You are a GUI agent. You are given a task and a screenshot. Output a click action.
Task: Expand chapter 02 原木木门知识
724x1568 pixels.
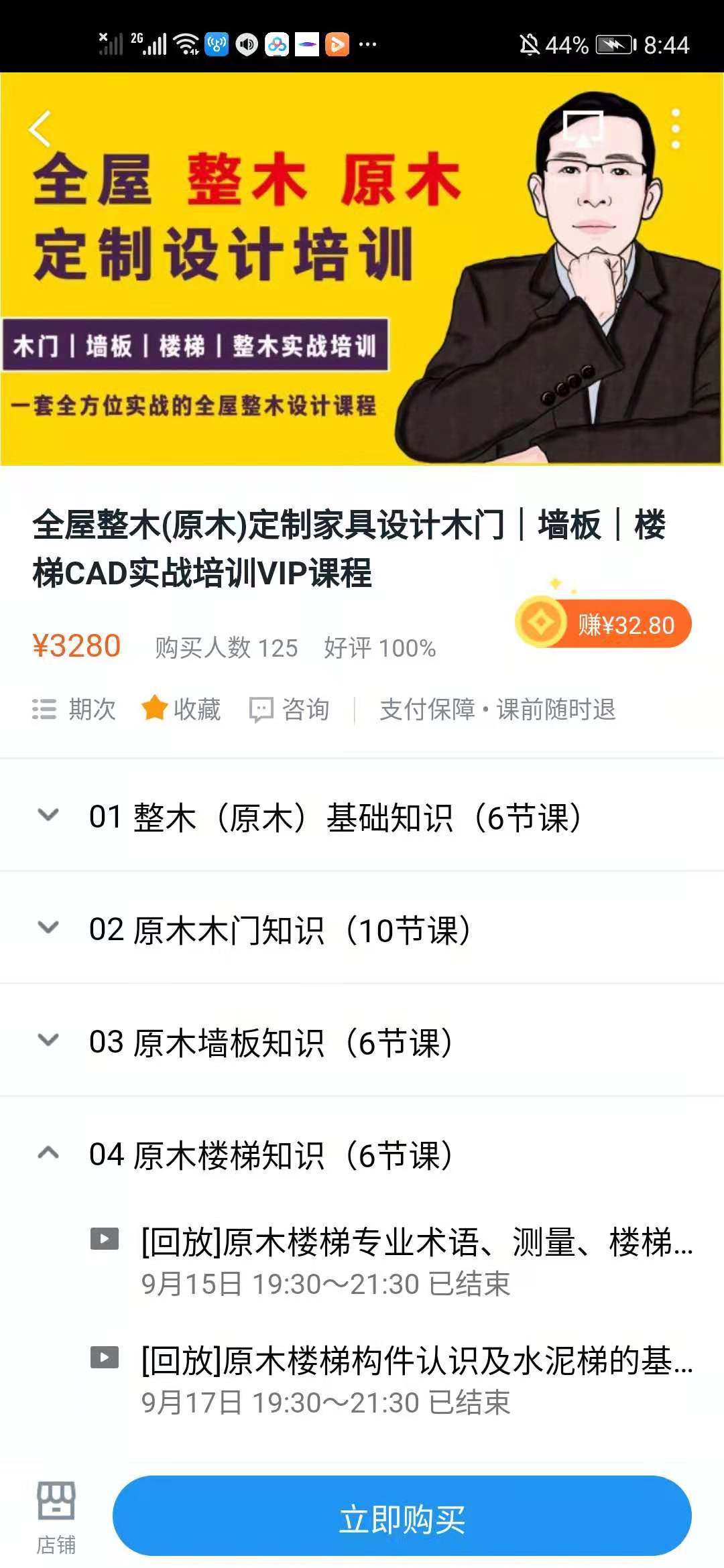[x=282, y=929]
